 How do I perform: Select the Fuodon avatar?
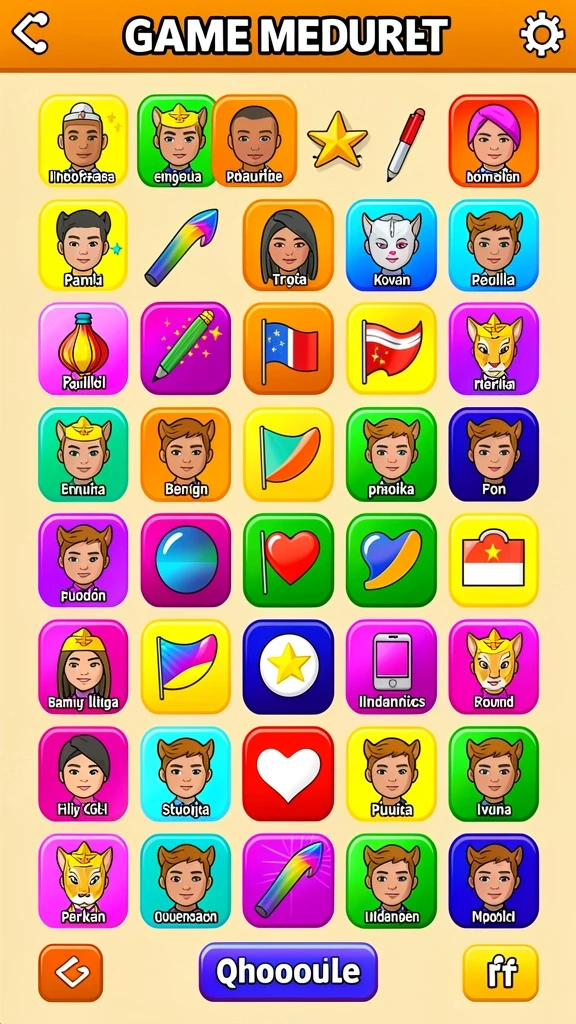point(83,560)
